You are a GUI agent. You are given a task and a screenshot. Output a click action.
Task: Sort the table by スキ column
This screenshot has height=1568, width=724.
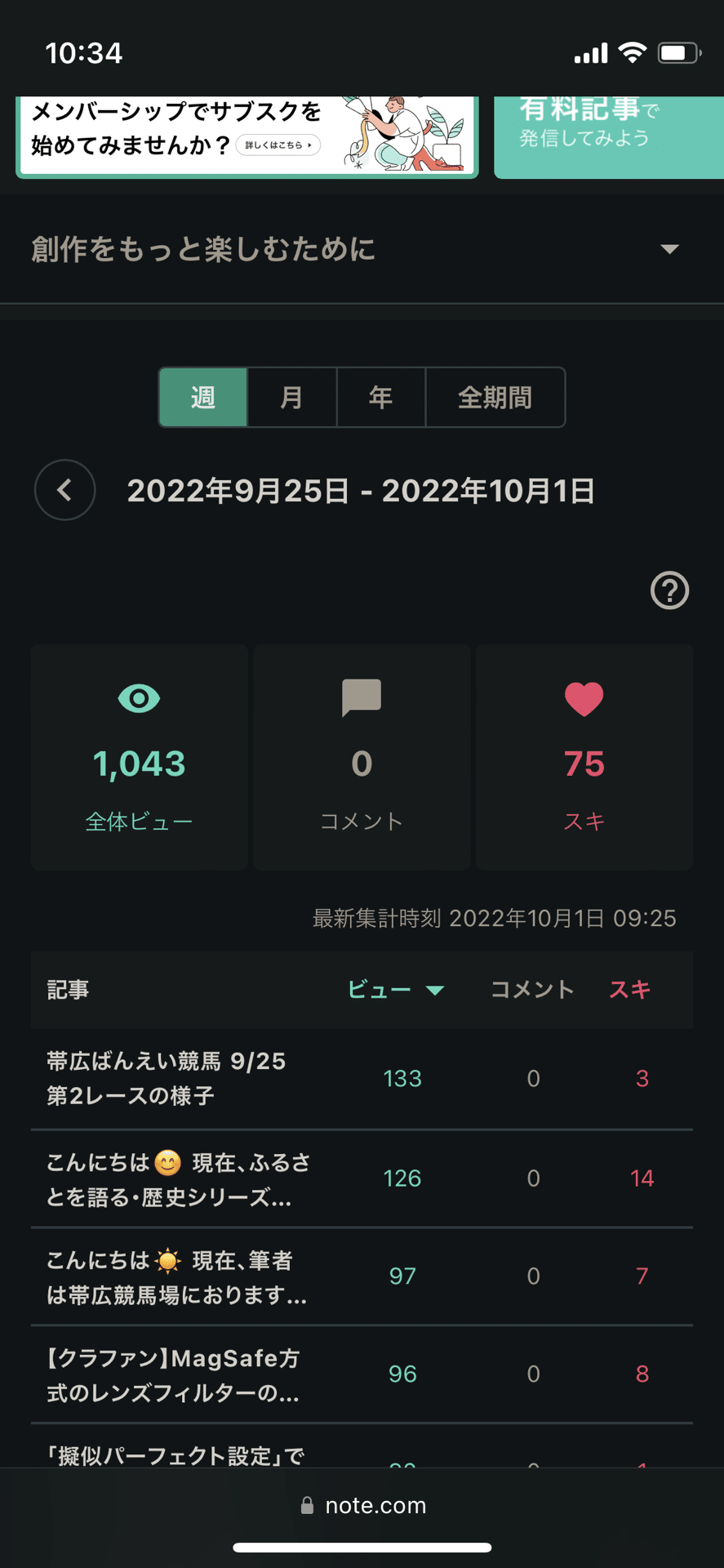[629, 990]
